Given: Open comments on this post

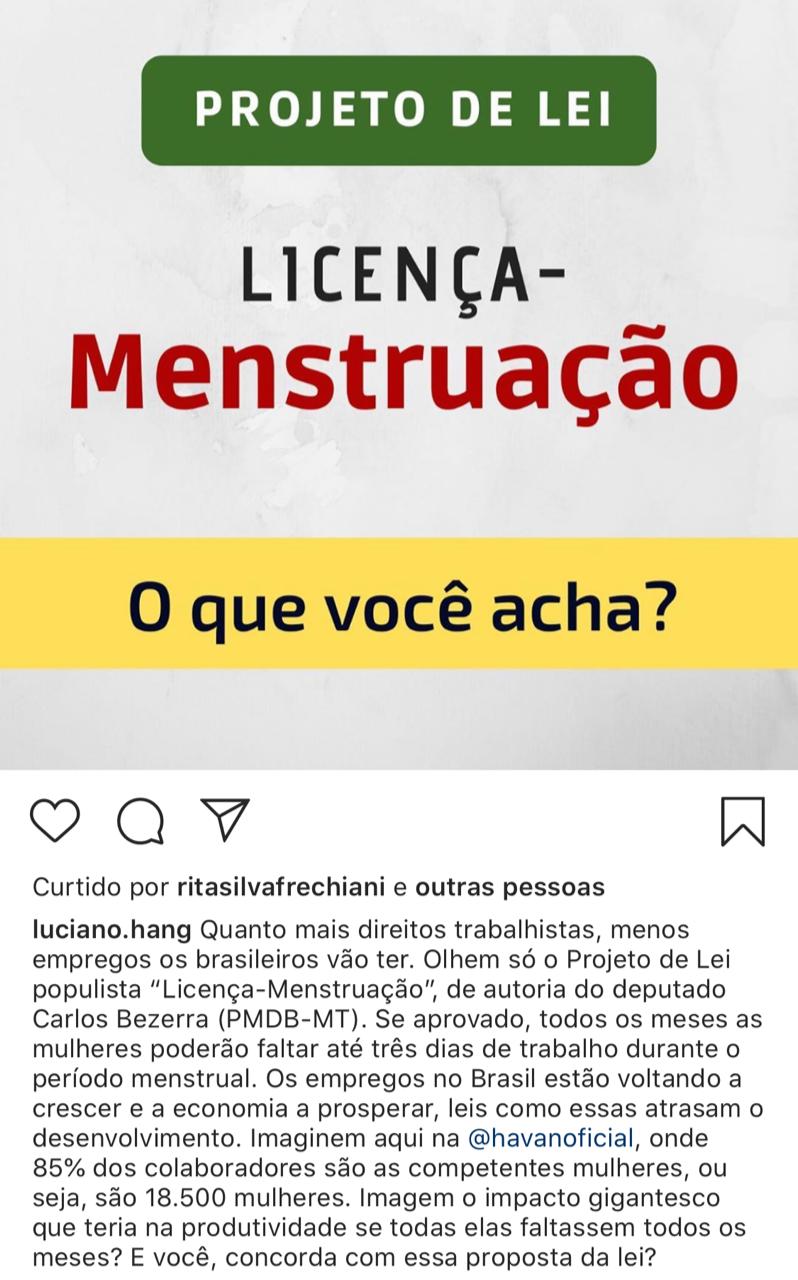Looking at the screenshot, I should click(140, 822).
